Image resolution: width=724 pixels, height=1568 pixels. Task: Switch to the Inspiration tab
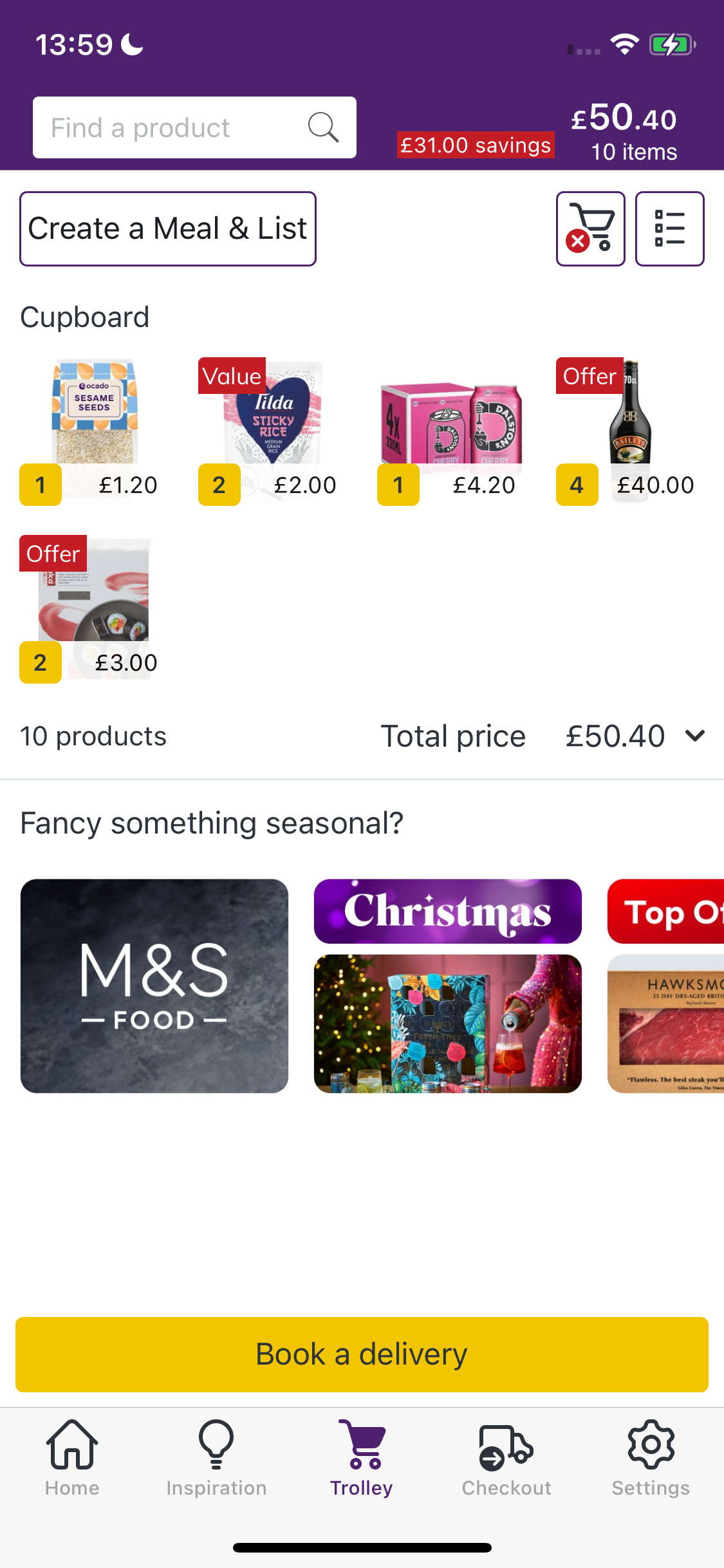tap(216, 1459)
